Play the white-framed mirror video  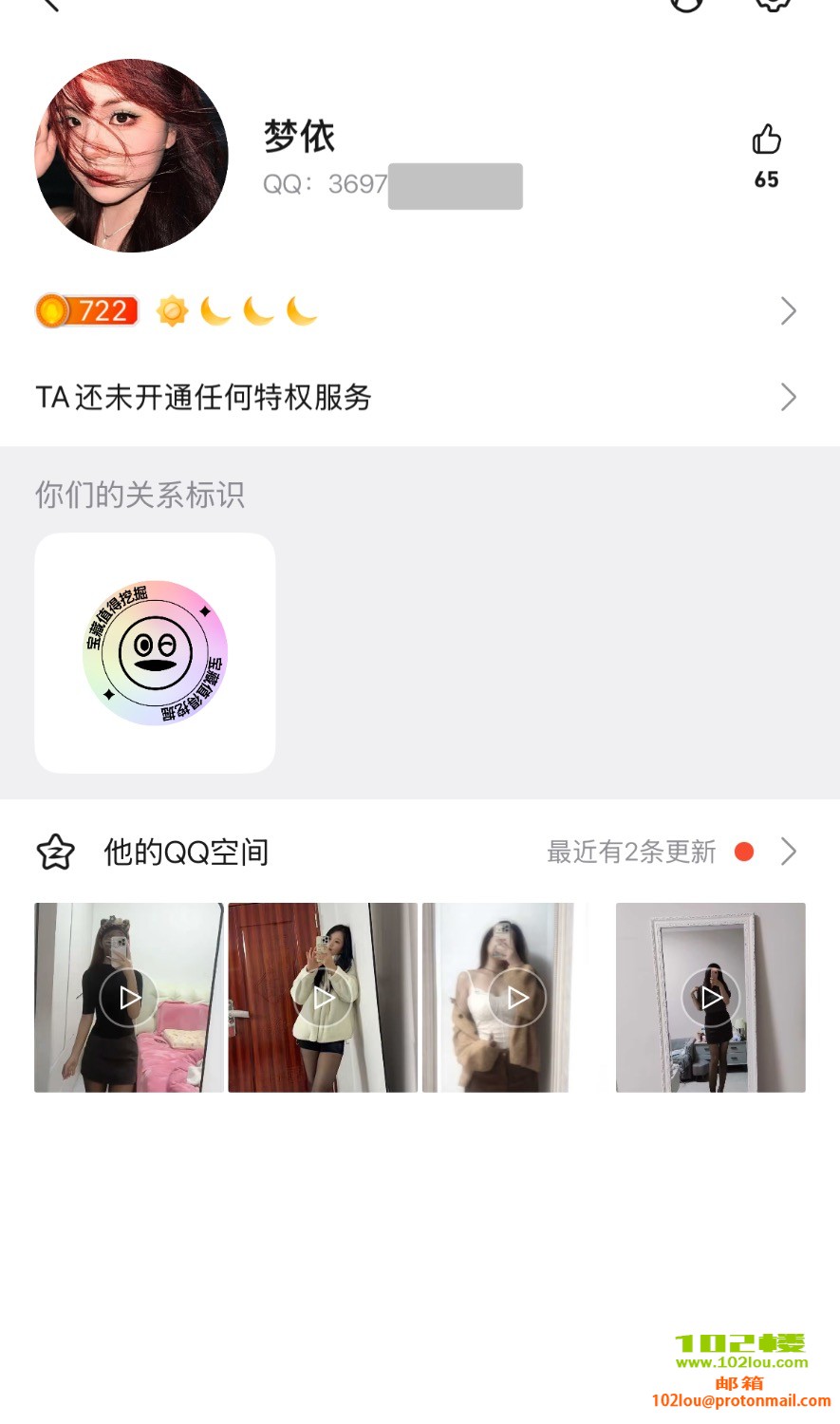710,998
